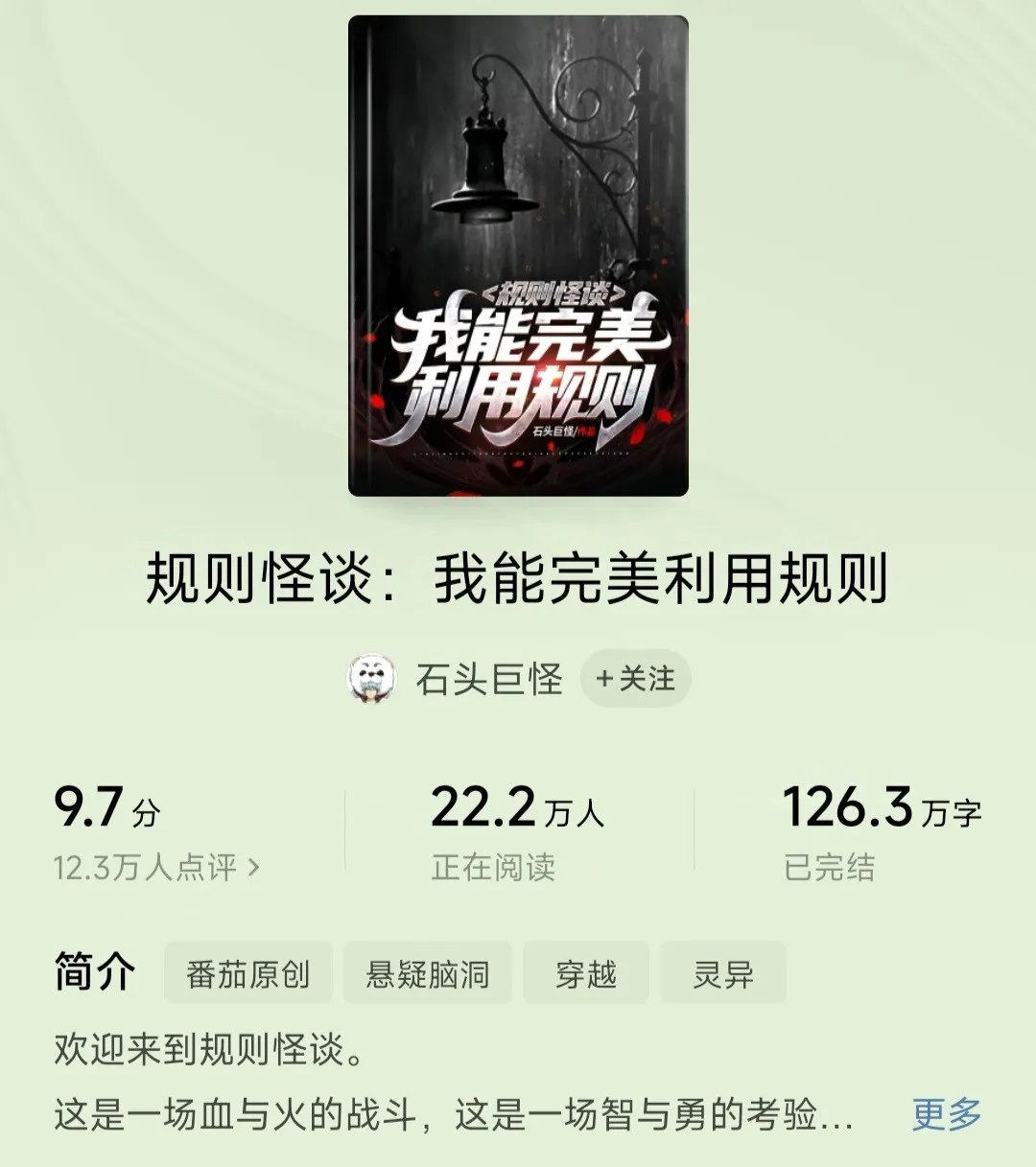Open the 灵异 tag
Viewport: 1036px width, 1167px height.
722,974
